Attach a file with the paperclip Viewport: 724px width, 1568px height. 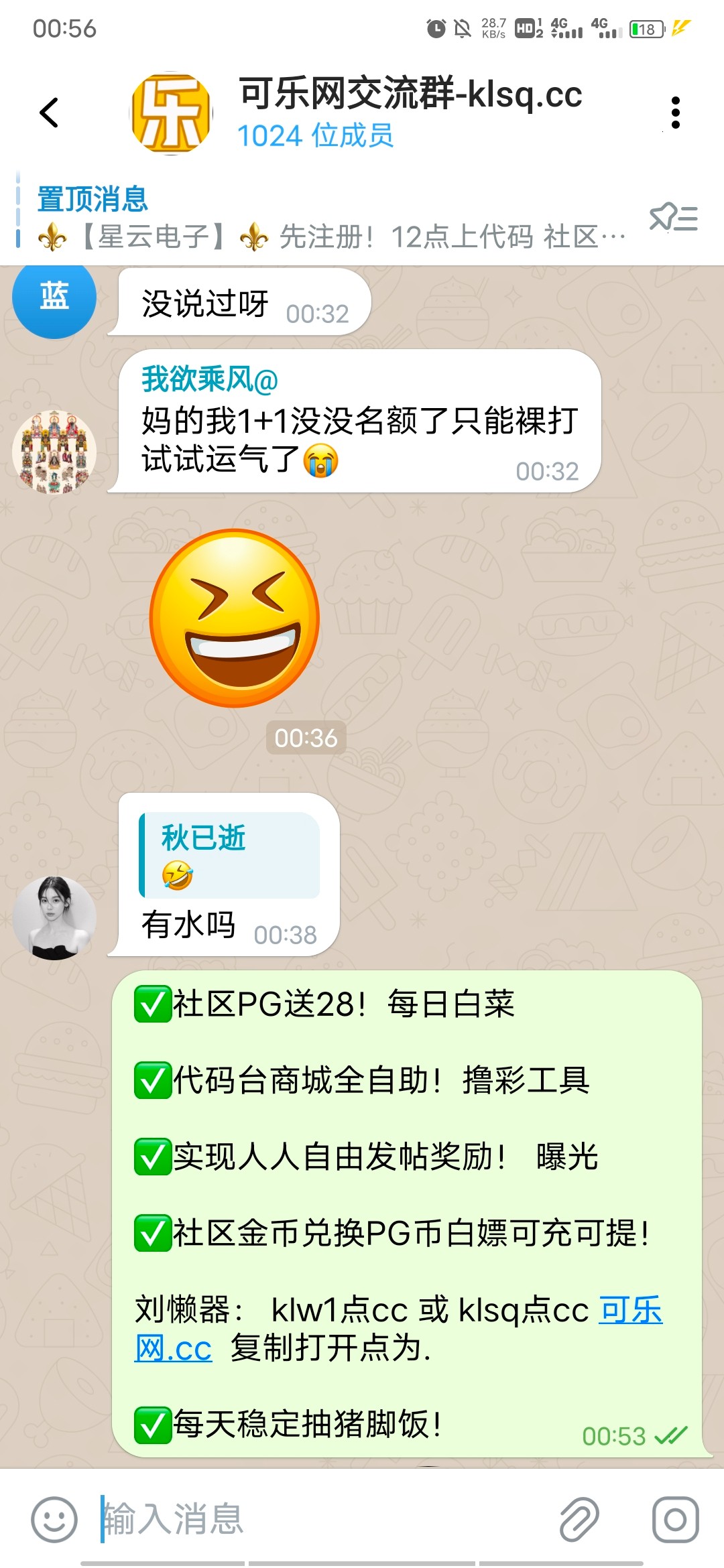coord(579,1519)
